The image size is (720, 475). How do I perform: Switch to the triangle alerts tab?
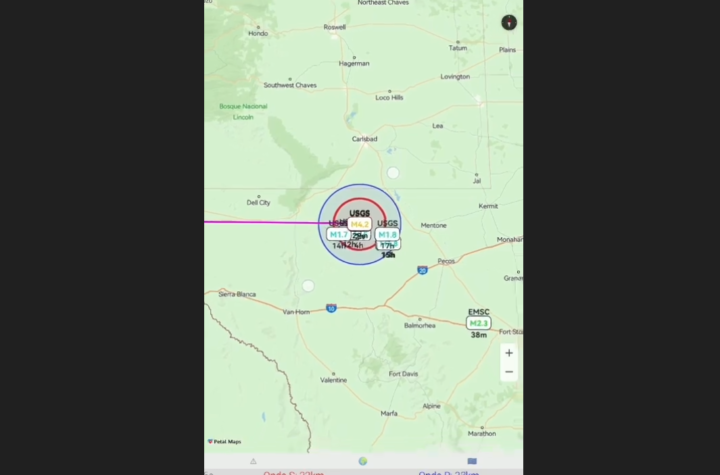click(x=253, y=462)
